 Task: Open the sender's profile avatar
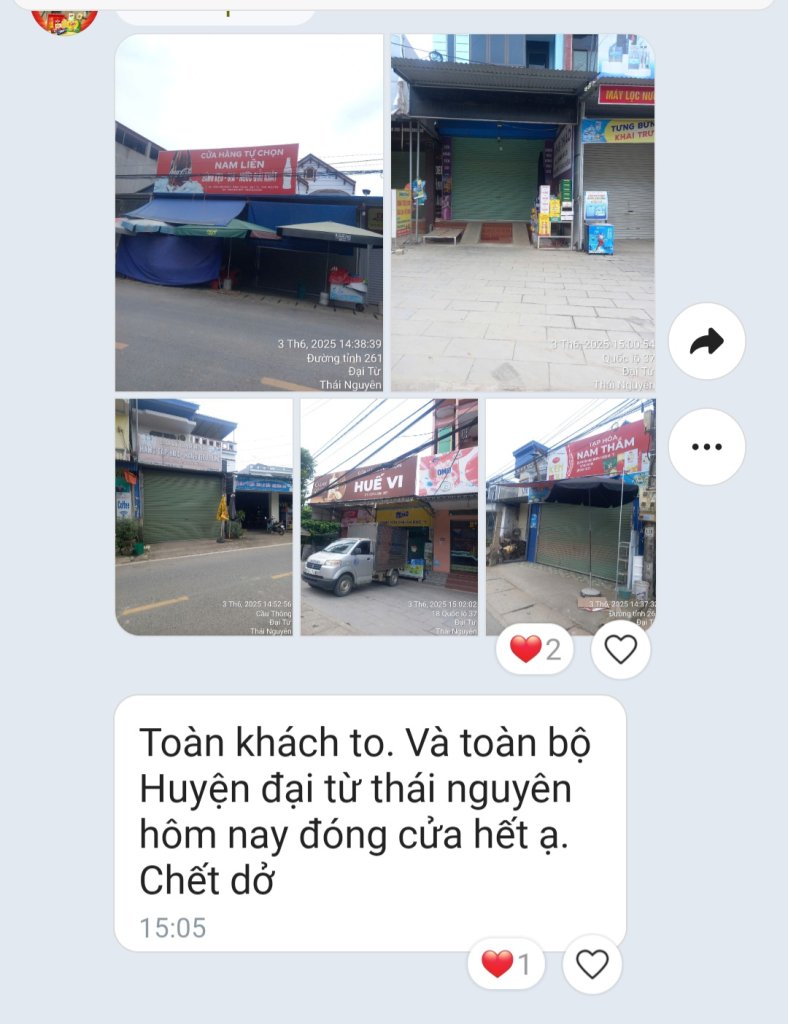64,16
